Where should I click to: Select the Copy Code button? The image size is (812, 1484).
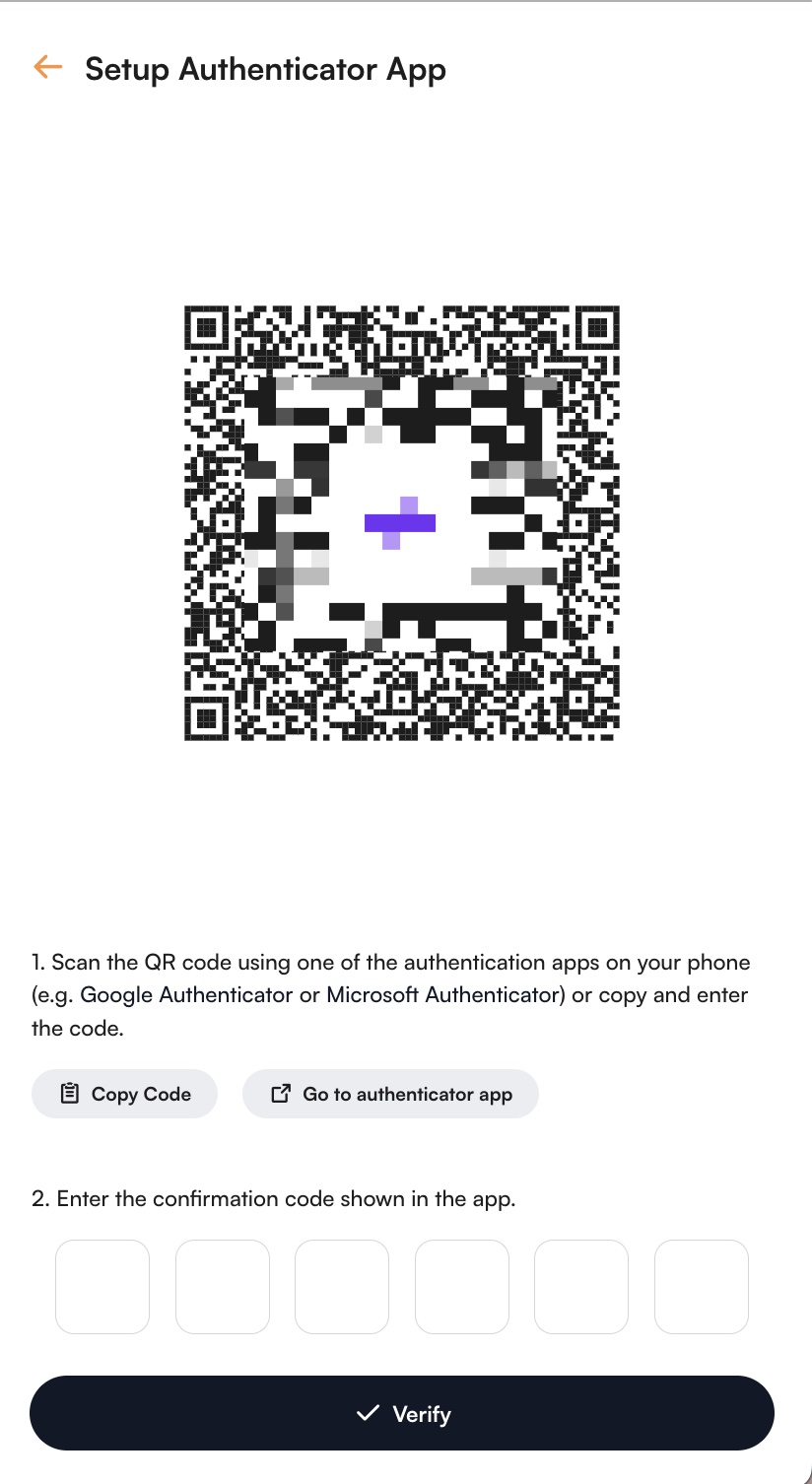click(x=124, y=1094)
